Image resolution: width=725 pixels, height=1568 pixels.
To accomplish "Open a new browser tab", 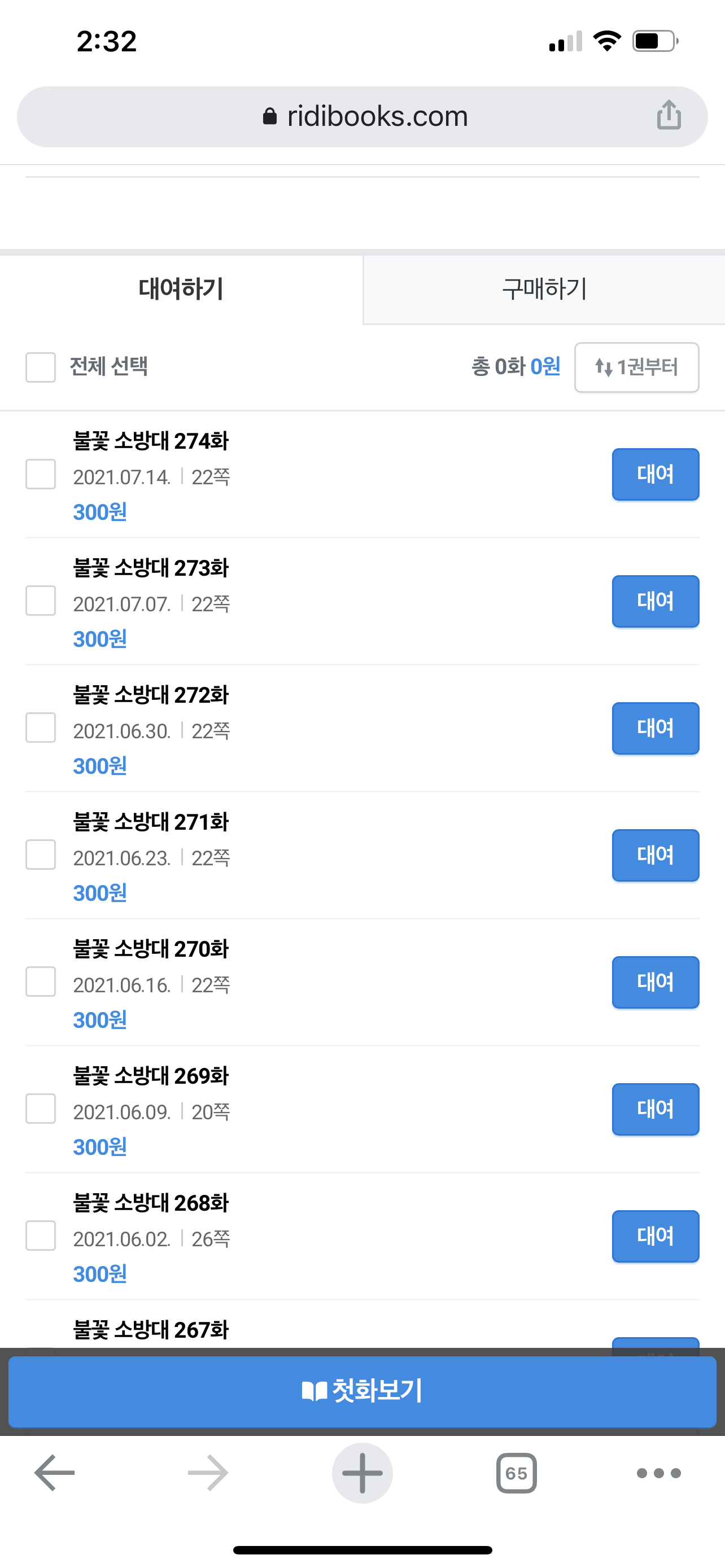I will (x=362, y=1473).
